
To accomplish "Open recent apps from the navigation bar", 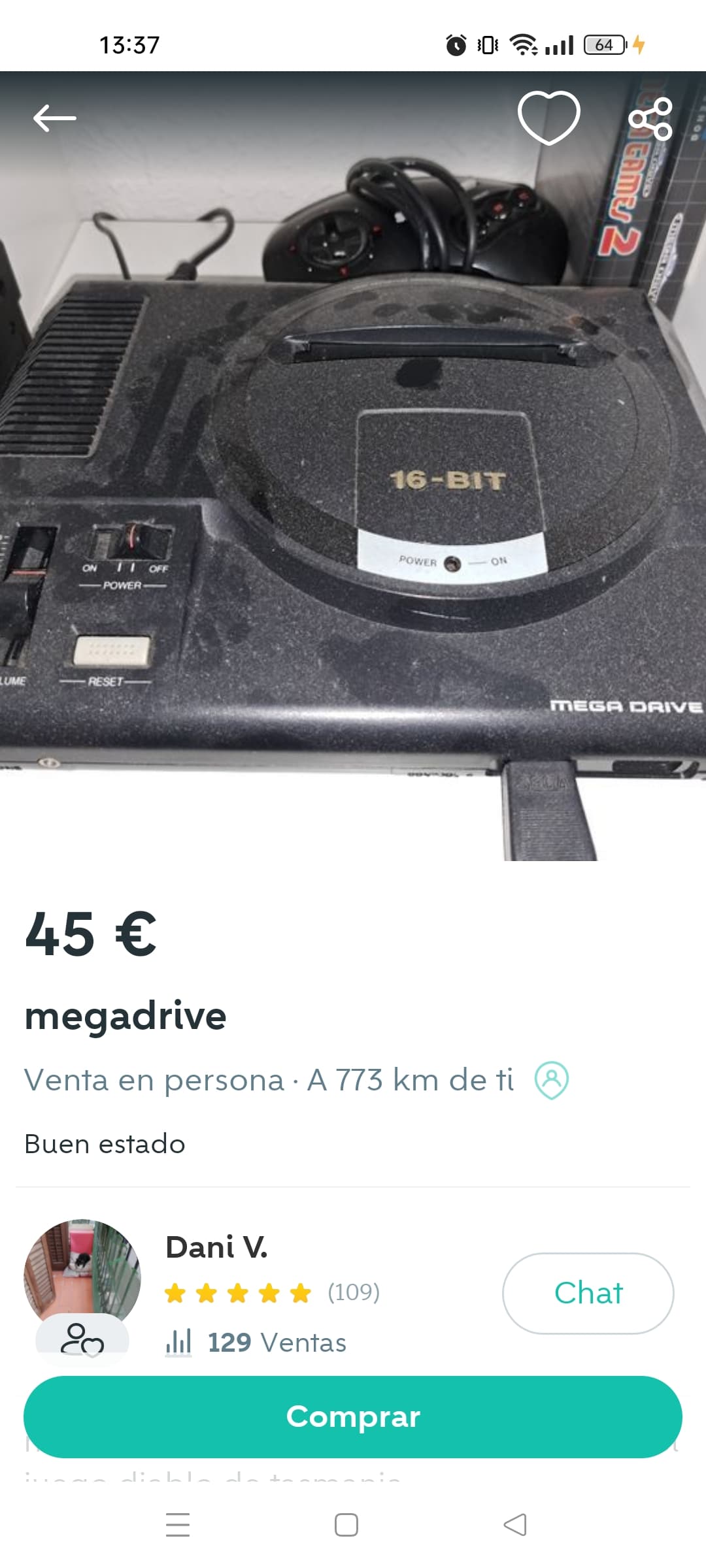I will point(178,1524).
